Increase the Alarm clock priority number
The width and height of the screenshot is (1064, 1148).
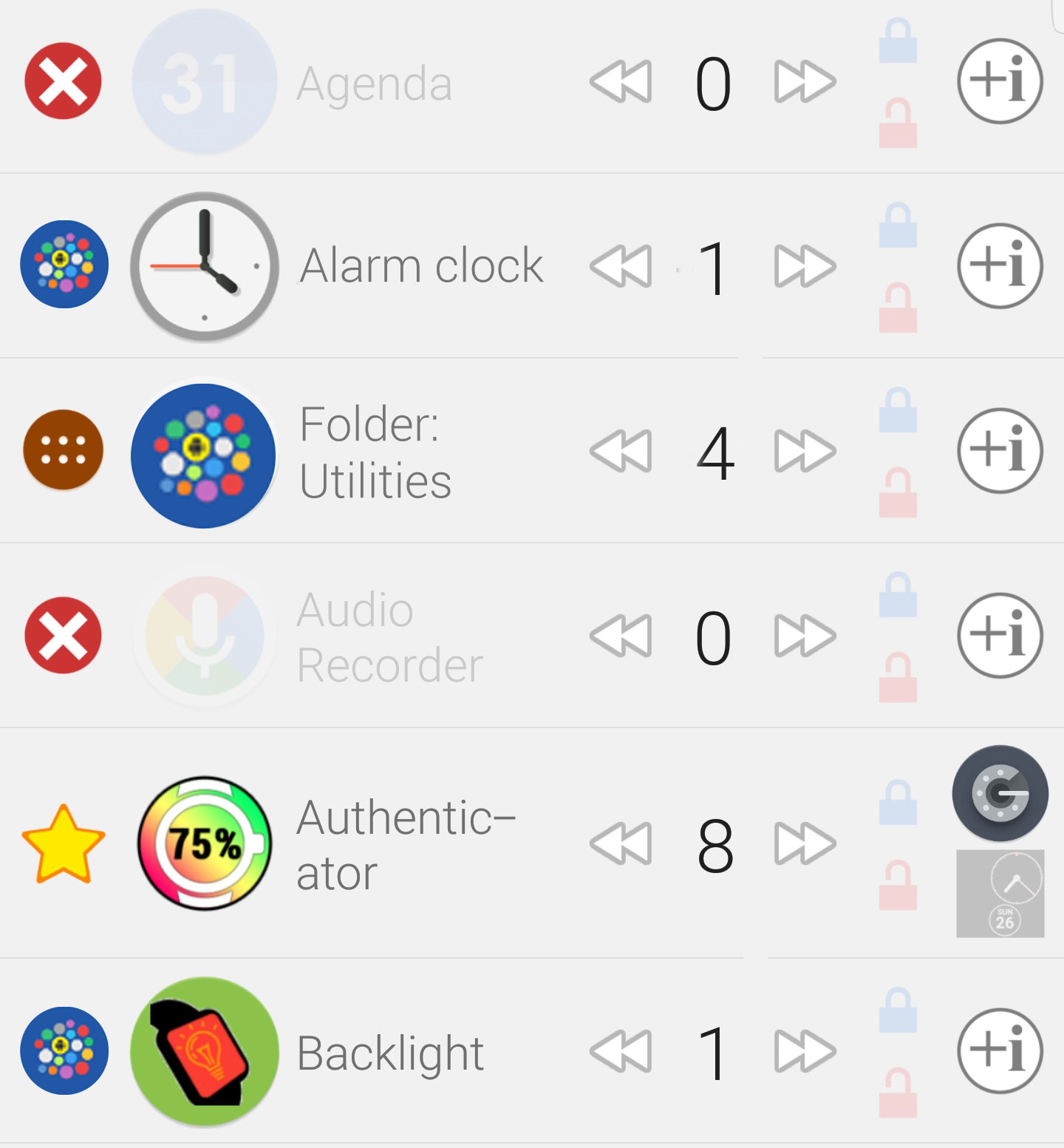(805, 266)
